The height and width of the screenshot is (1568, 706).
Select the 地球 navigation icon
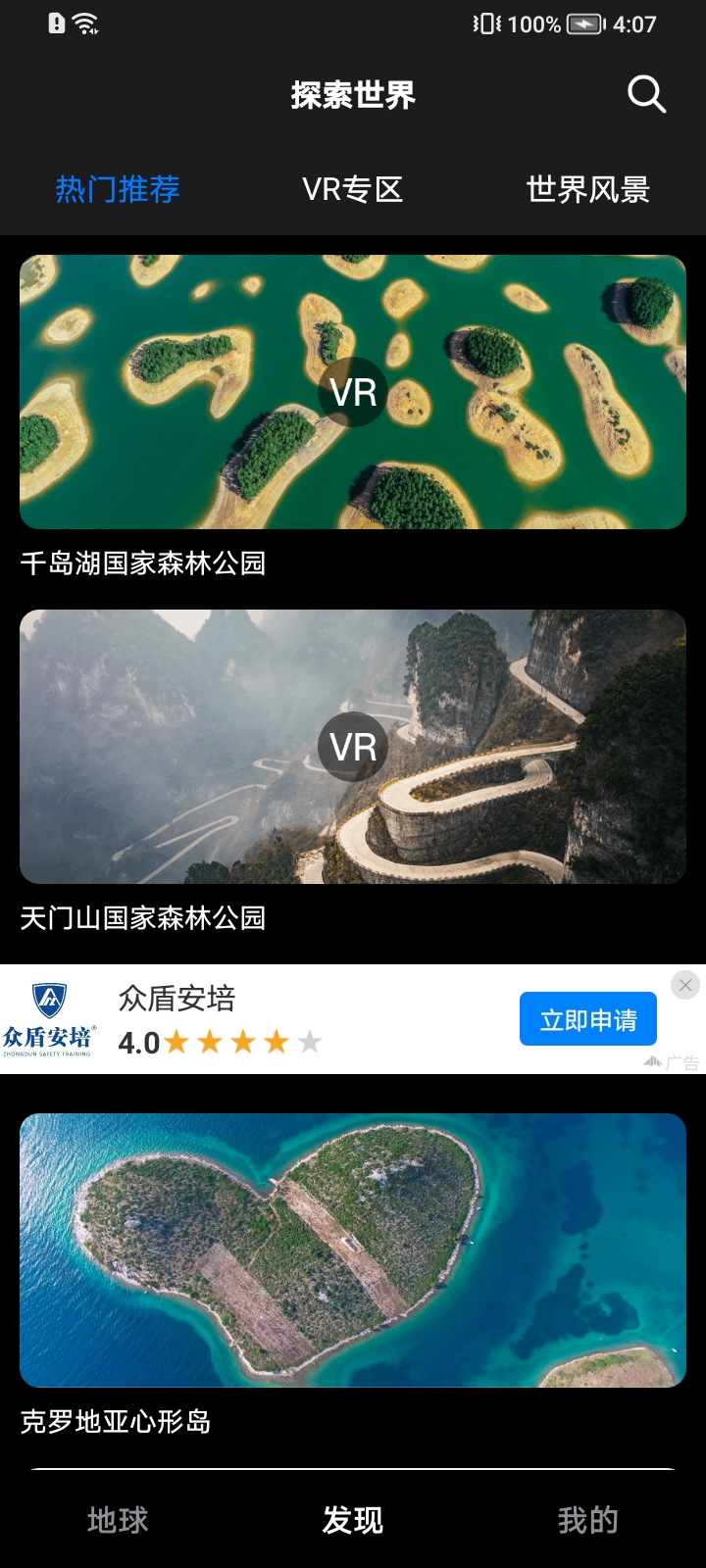click(117, 1519)
